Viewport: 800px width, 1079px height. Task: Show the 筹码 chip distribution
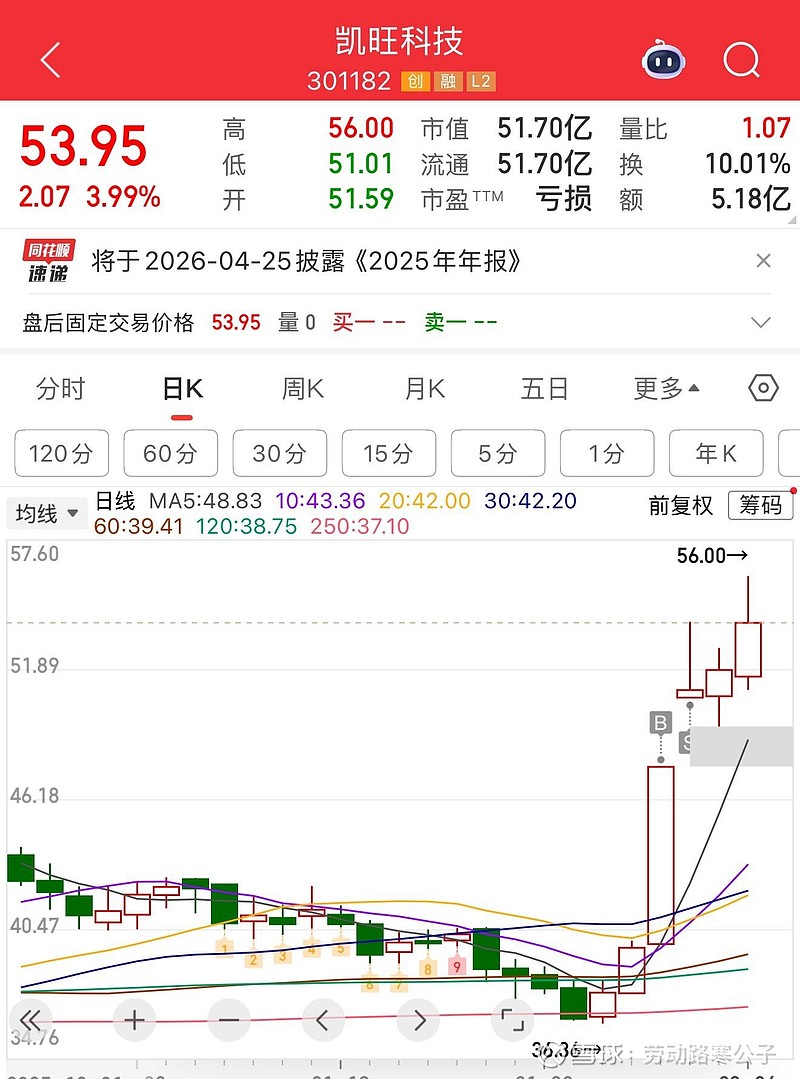tap(761, 505)
